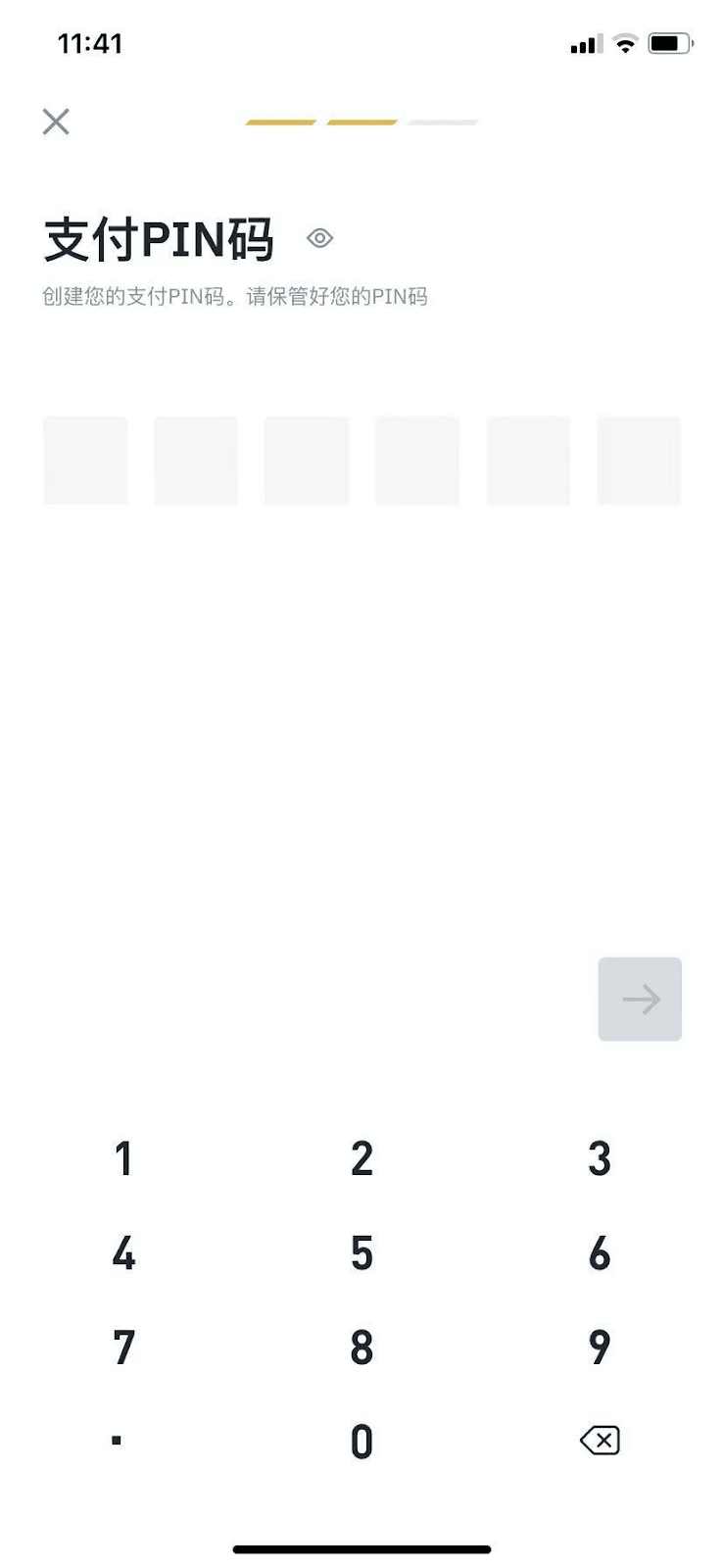
Task: Close the payment PIN setup screen
Action: pyautogui.click(x=56, y=122)
